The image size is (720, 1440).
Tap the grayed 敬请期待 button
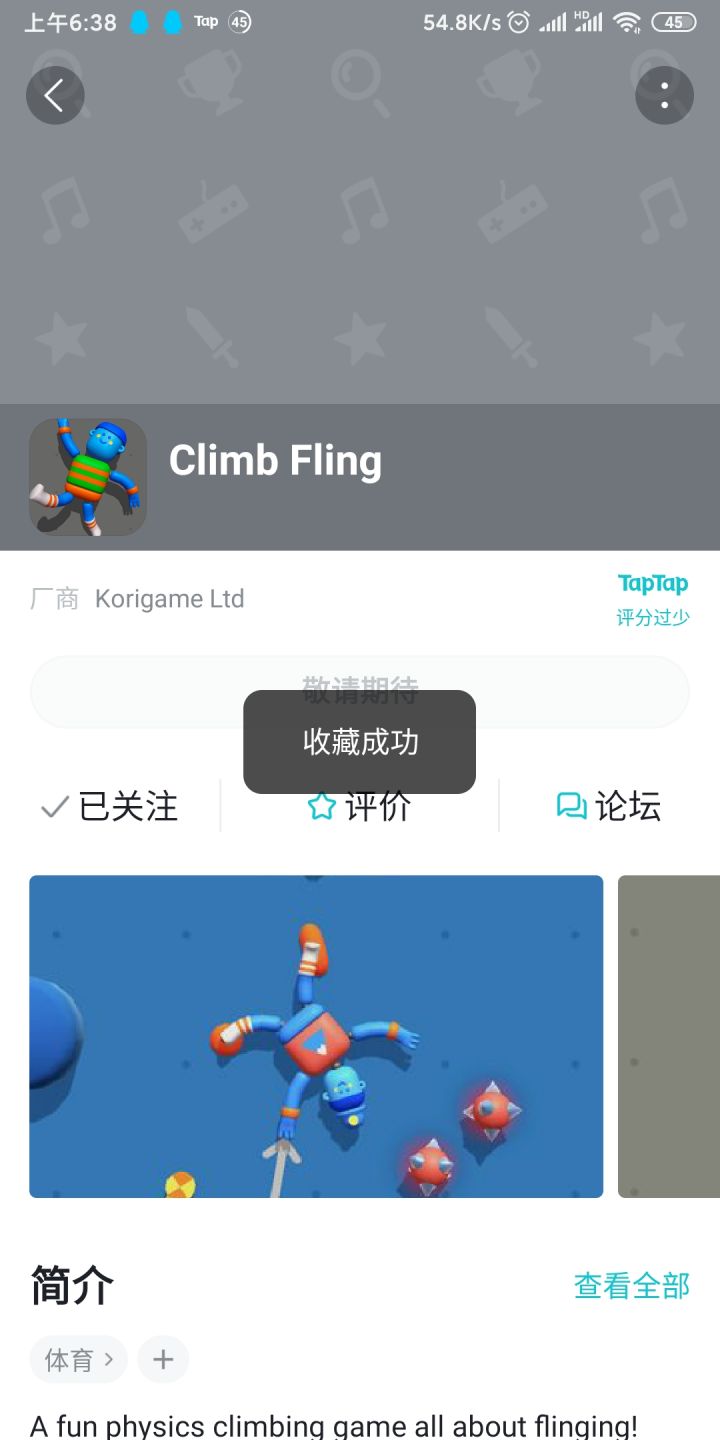click(359, 691)
